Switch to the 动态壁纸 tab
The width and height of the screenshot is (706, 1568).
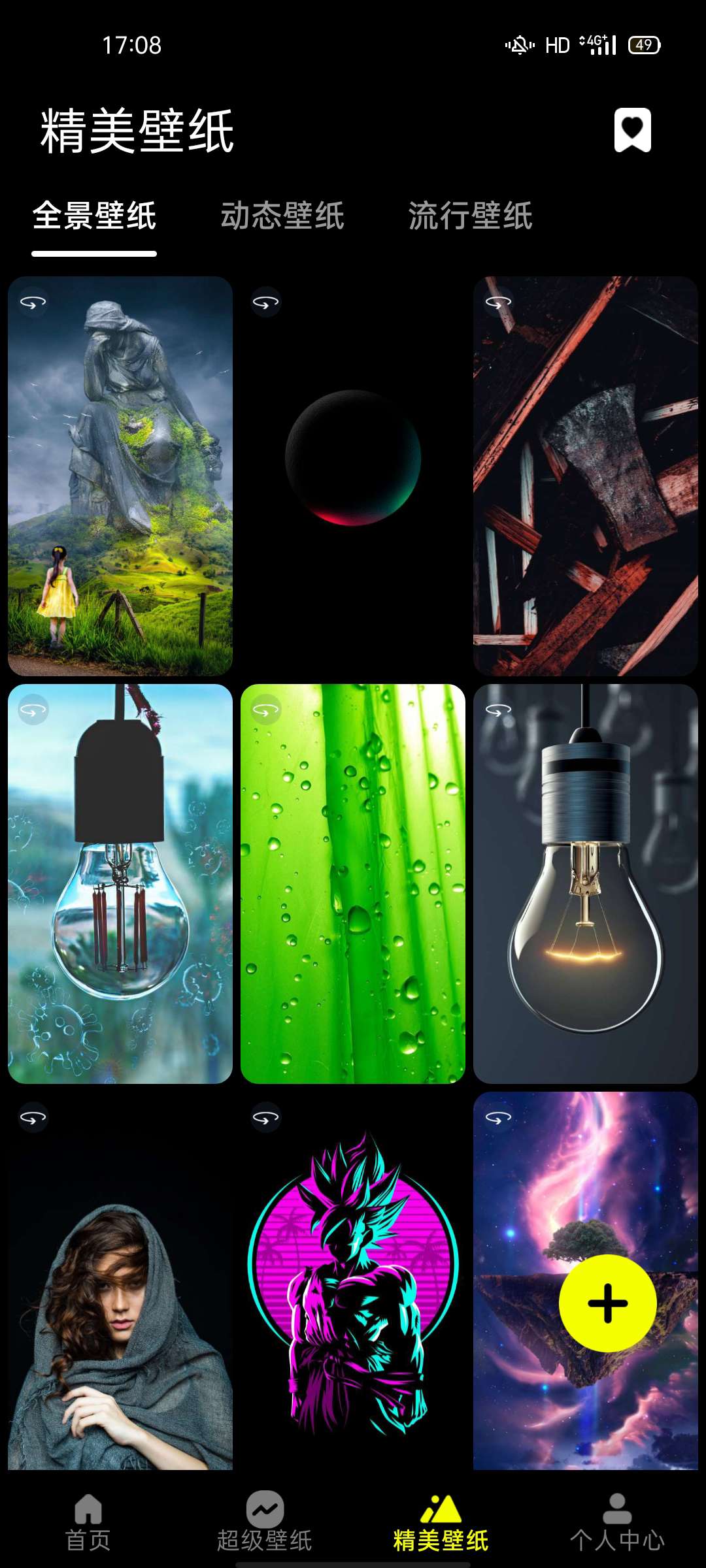(x=282, y=216)
